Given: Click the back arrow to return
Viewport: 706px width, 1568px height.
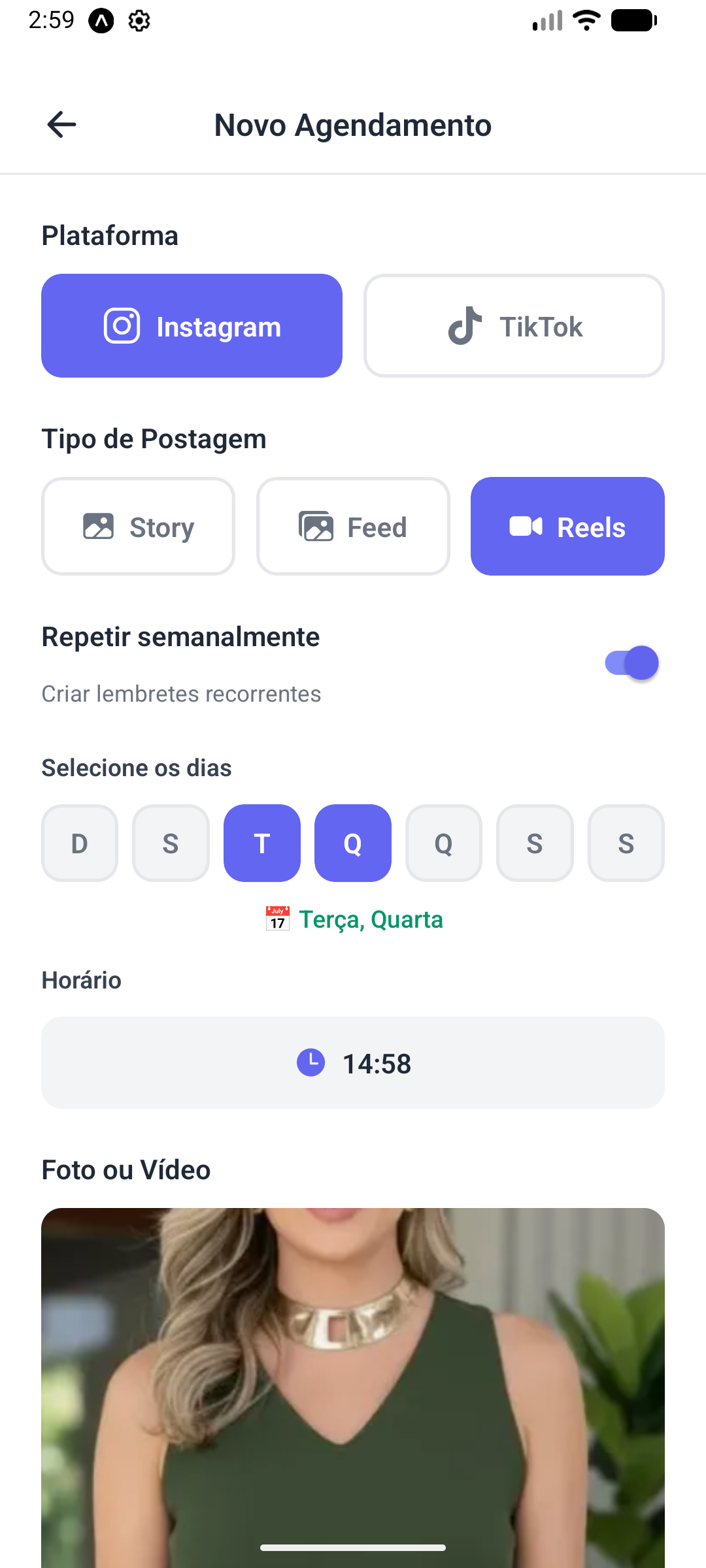Looking at the screenshot, I should (61, 124).
